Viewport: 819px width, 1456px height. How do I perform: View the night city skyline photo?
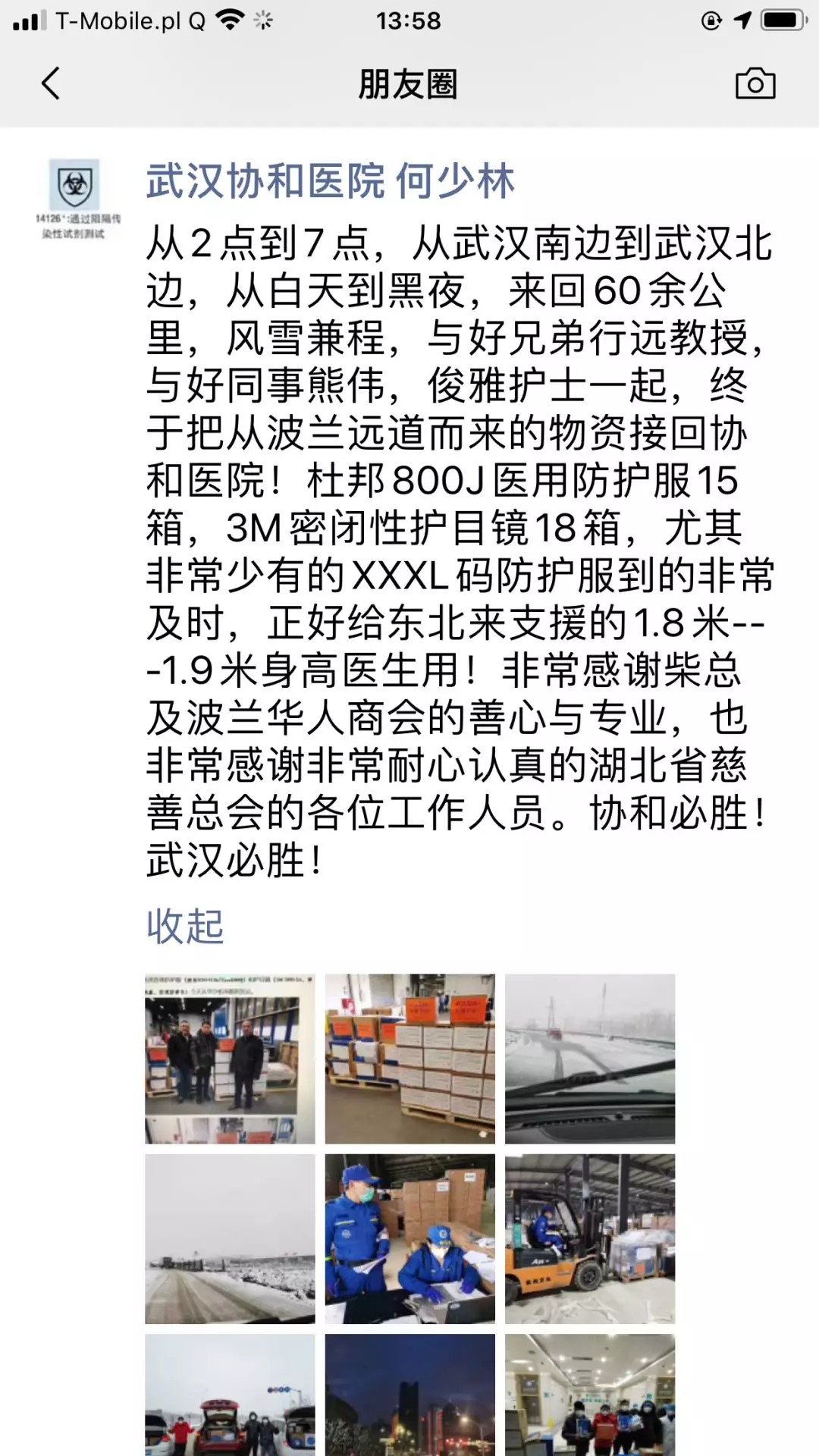coord(409,1395)
